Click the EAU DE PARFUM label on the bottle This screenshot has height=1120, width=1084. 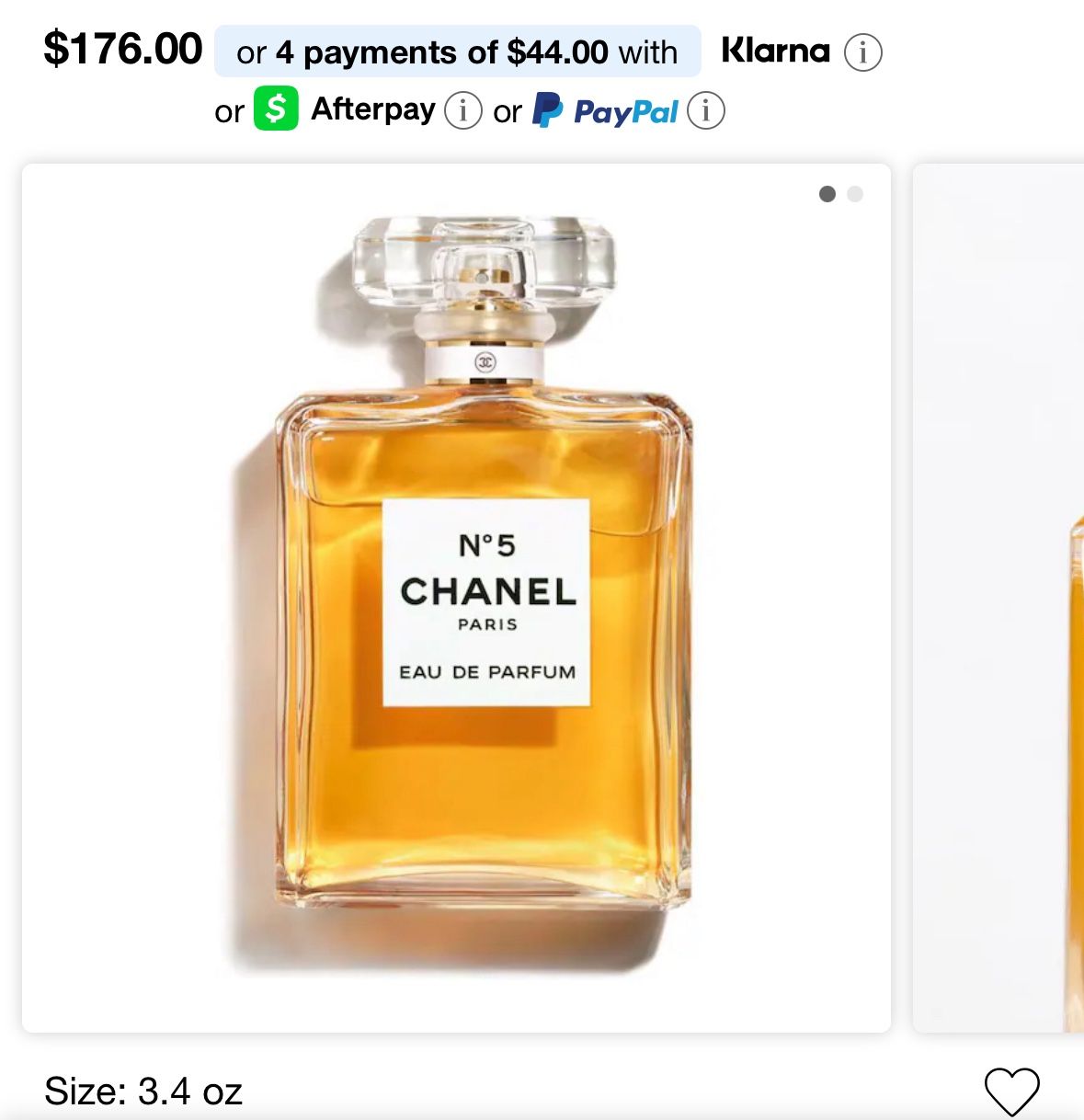[x=488, y=671]
